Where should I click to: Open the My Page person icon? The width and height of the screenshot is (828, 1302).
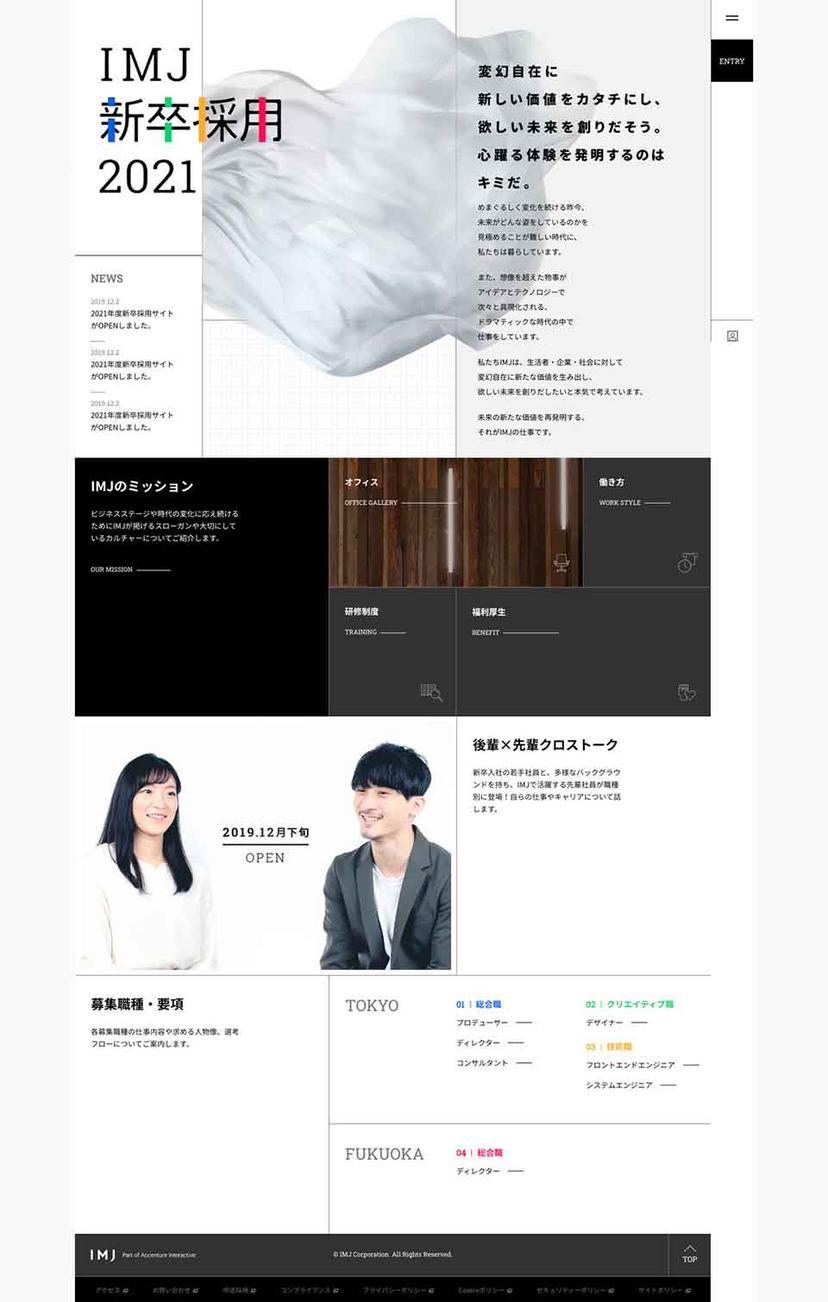point(732,336)
